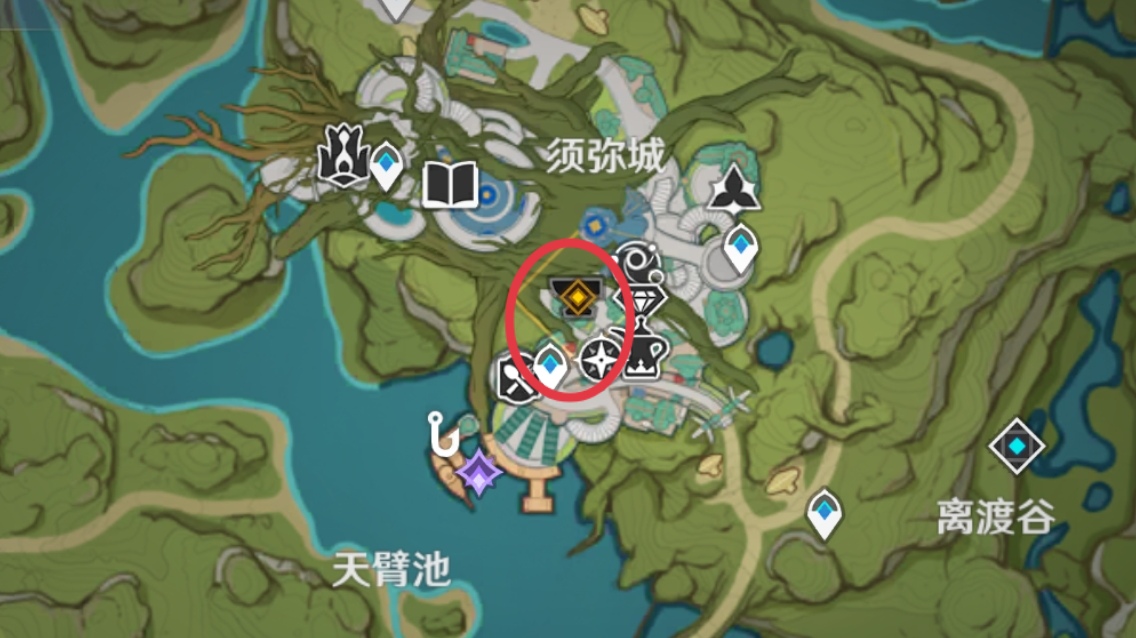Screen dimensions: 1136x638
Task: Tap the open book Akademiya icon
Action: pos(449,184)
